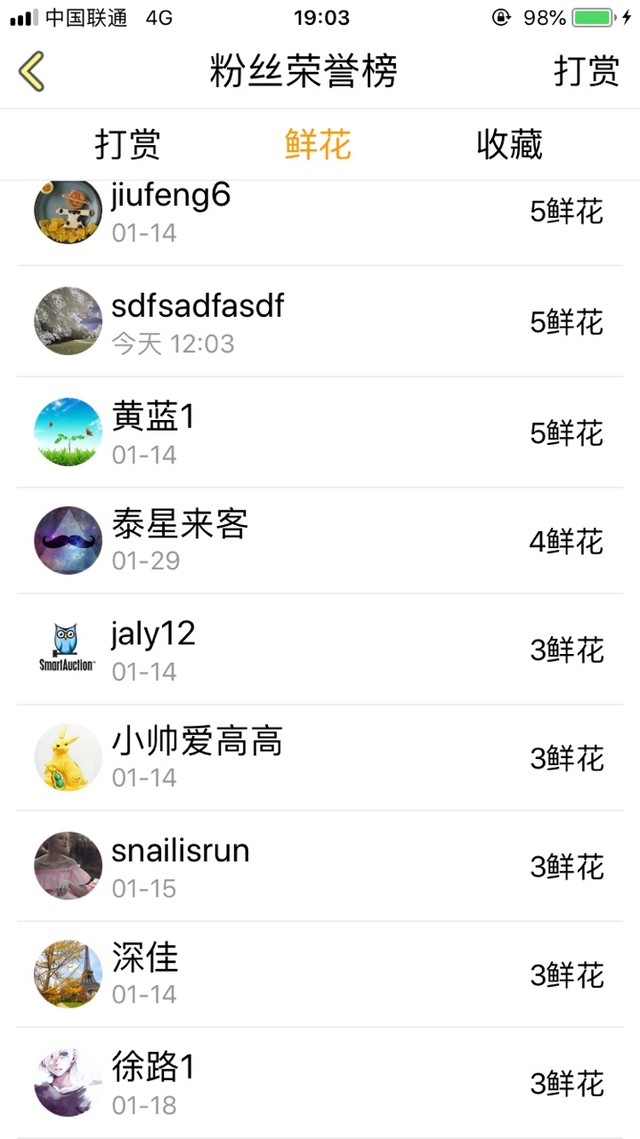Open the sdfsadfasdf fan entry

(x=320, y=322)
